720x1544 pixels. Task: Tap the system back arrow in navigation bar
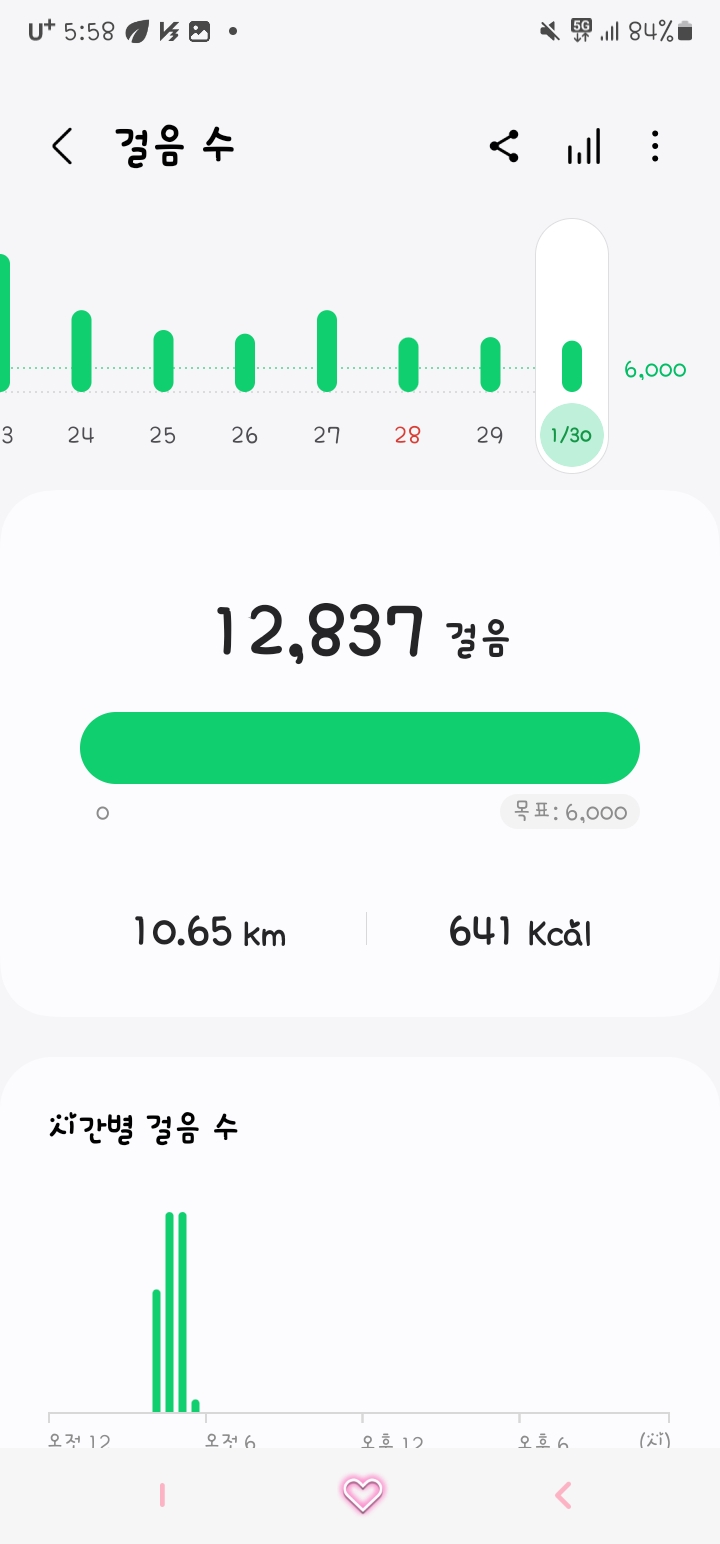click(x=563, y=1495)
